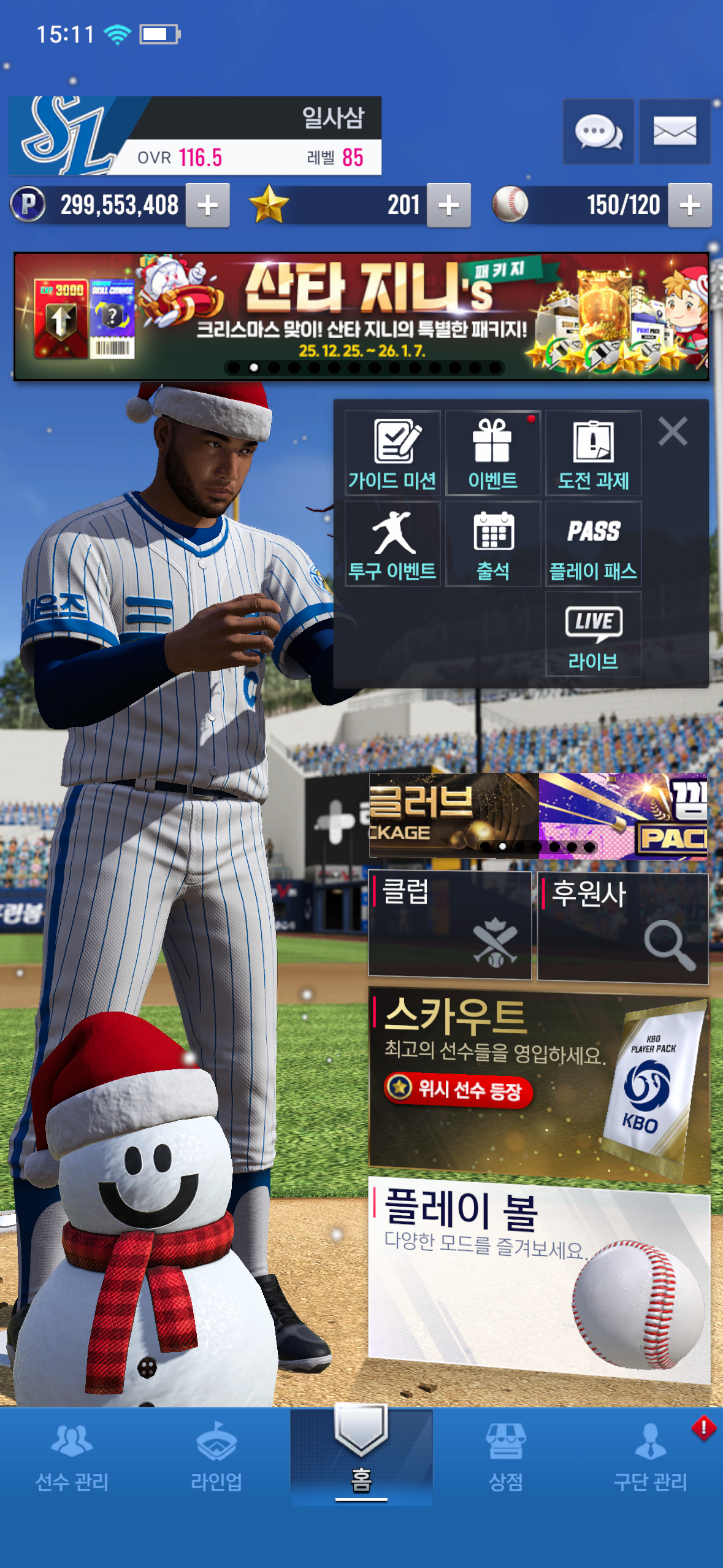Open the 산타 지니's package banner
The width and height of the screenshot is (723, 1568).
pos(361,317)
